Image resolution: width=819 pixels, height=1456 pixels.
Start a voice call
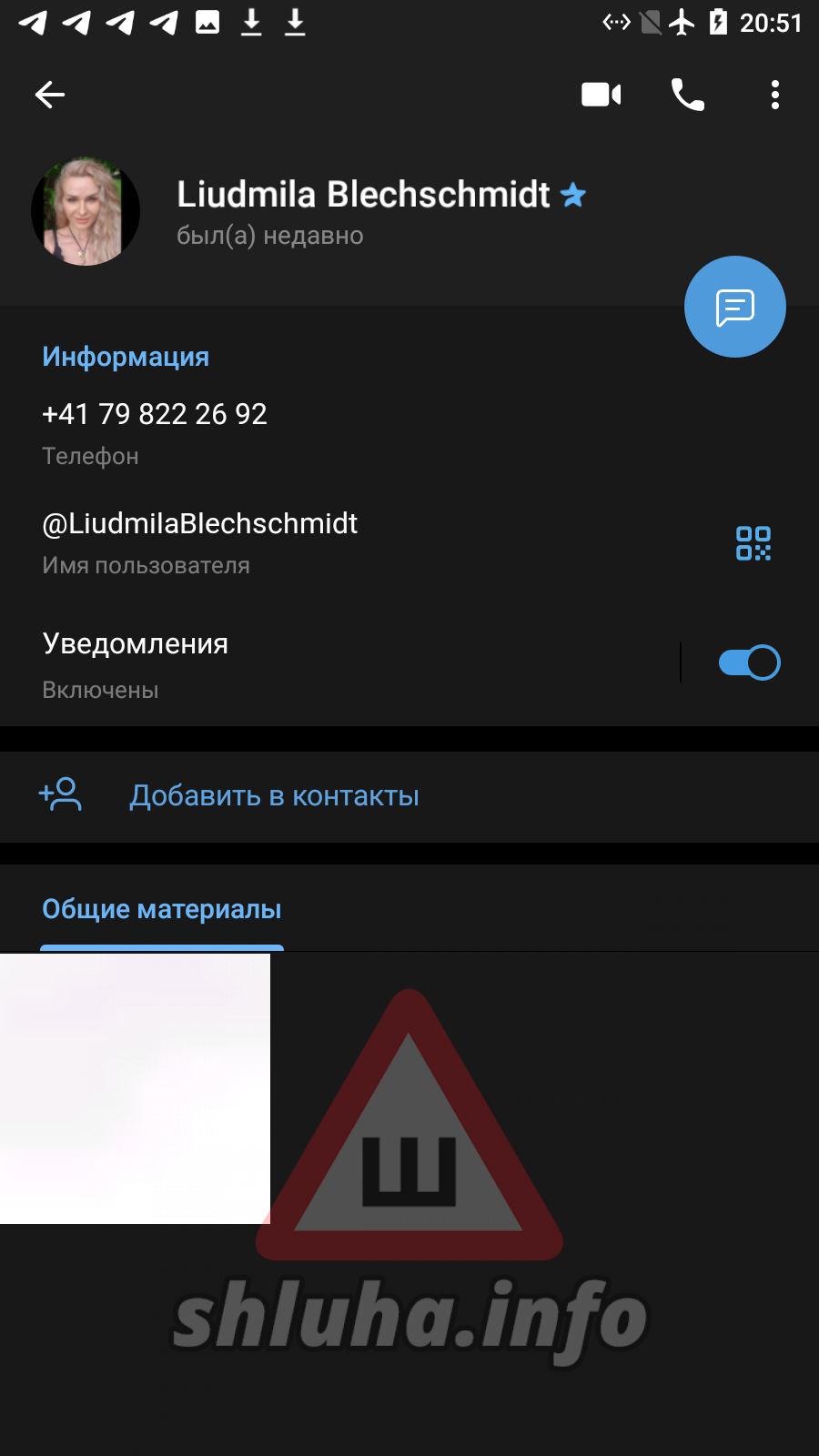(688, 95)
